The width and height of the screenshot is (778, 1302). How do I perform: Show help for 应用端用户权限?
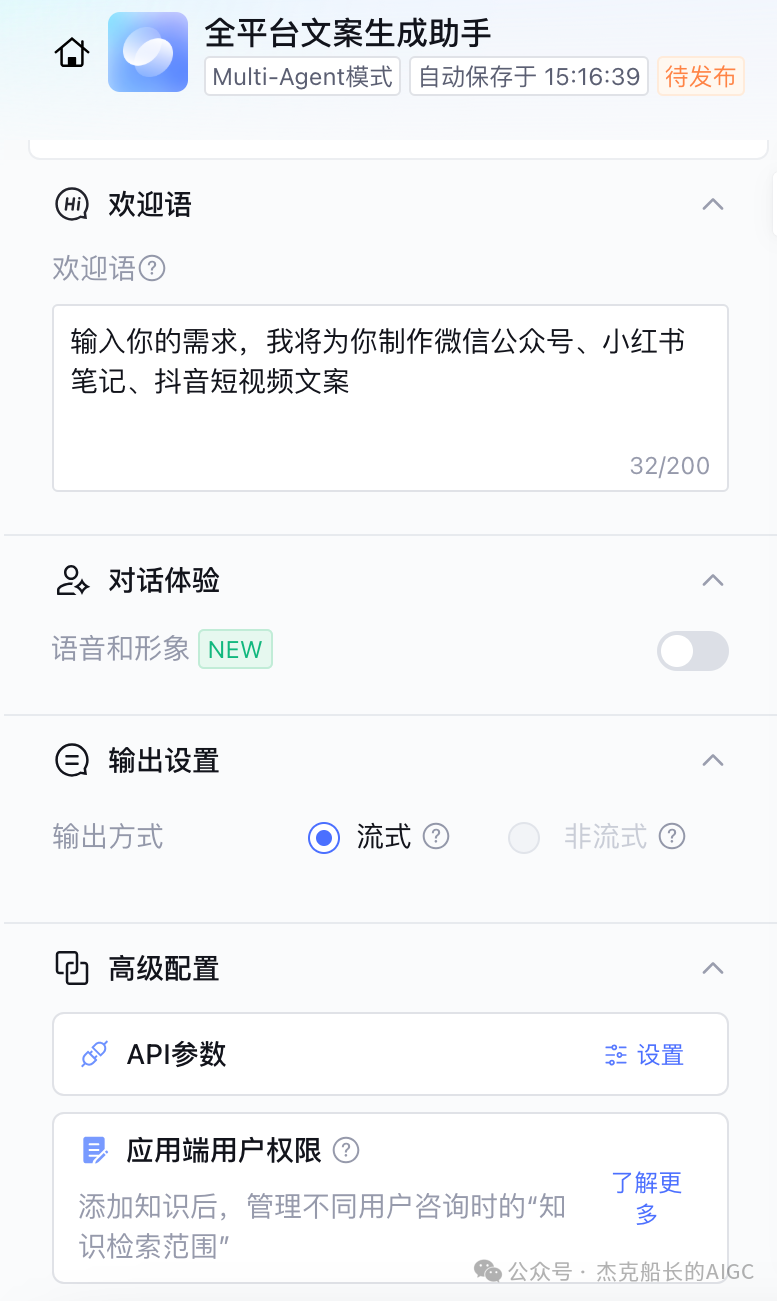(x=346, y=1151)
